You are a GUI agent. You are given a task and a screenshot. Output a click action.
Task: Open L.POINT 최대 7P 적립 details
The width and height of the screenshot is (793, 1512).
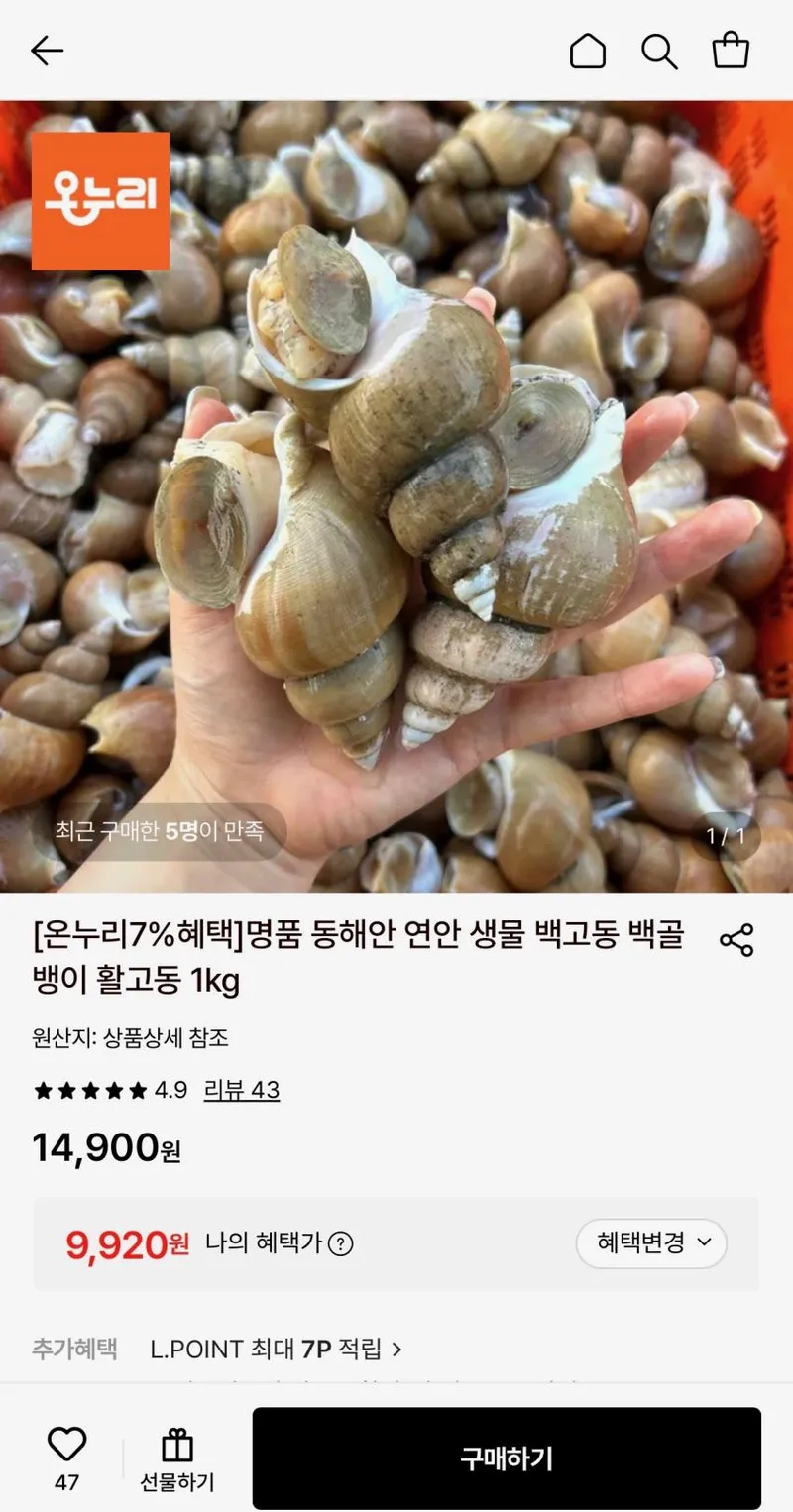coord(277,1349)
